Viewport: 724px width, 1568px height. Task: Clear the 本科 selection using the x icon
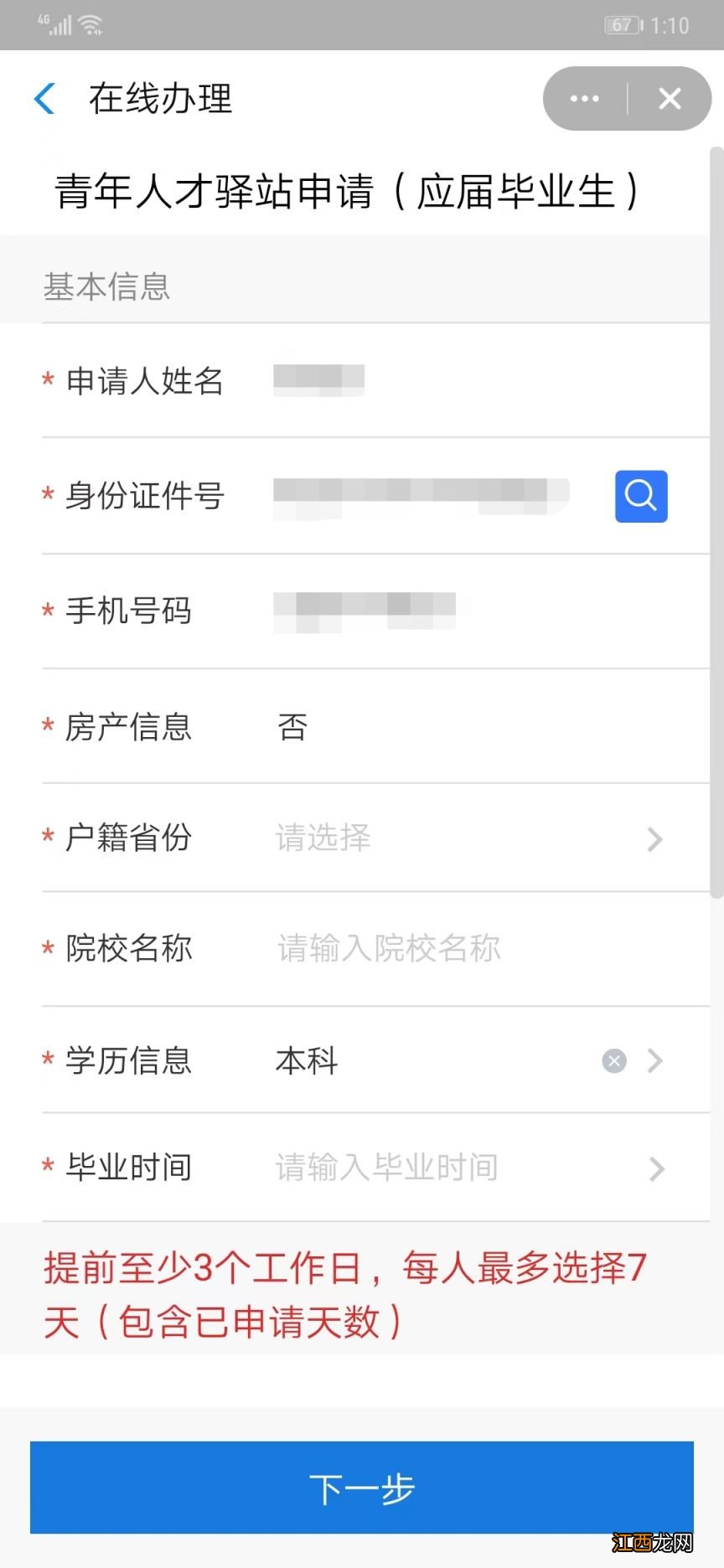[613, 1060]
